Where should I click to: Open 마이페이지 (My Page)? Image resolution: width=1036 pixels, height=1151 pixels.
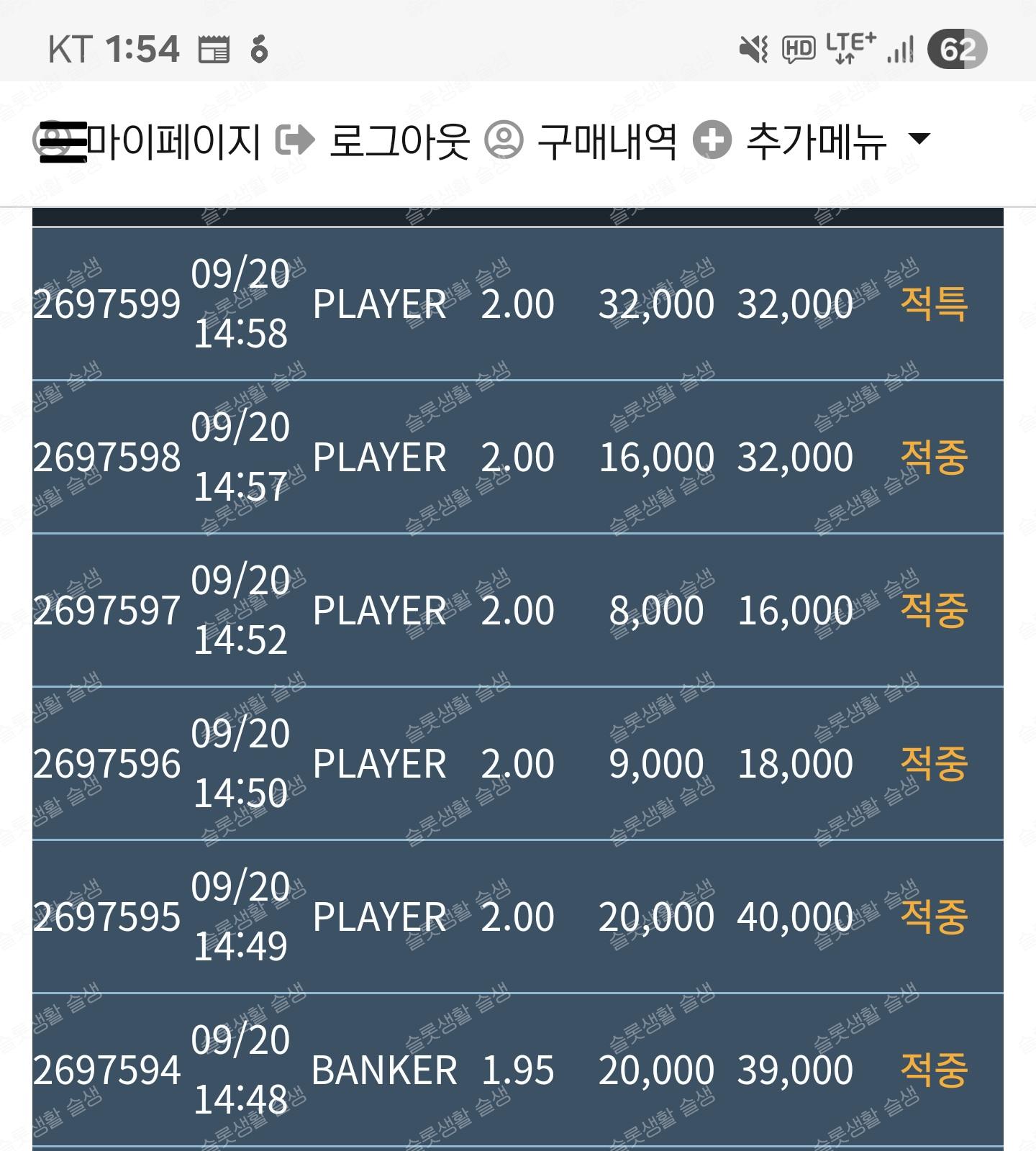[174, 141]
